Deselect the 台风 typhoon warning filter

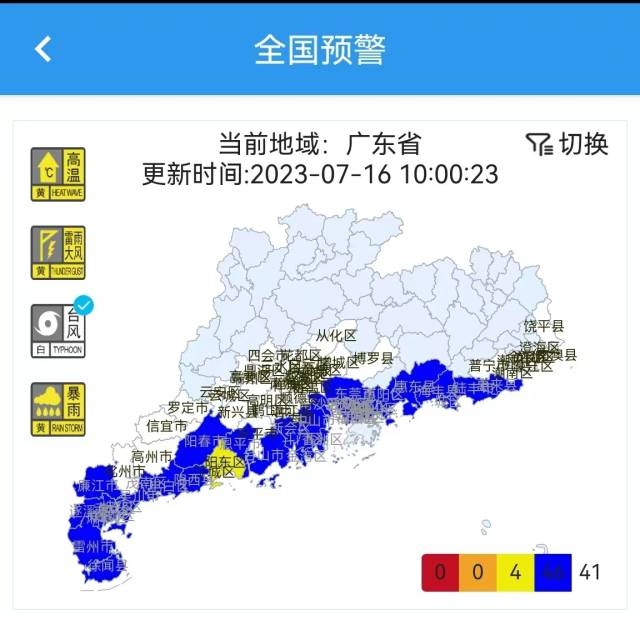(60, 329)
